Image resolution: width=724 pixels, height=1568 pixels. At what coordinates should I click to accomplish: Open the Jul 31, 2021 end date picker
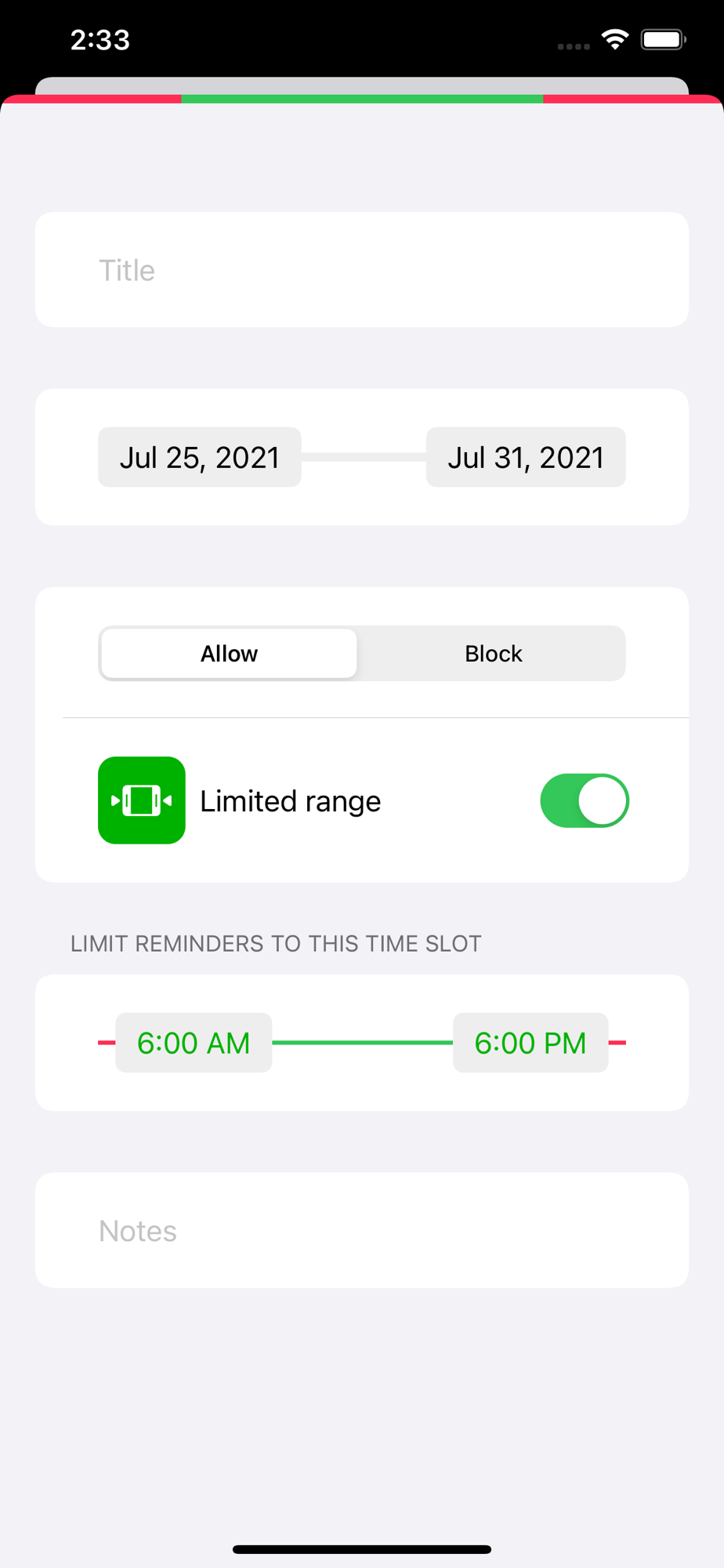[x=526, y=457]
